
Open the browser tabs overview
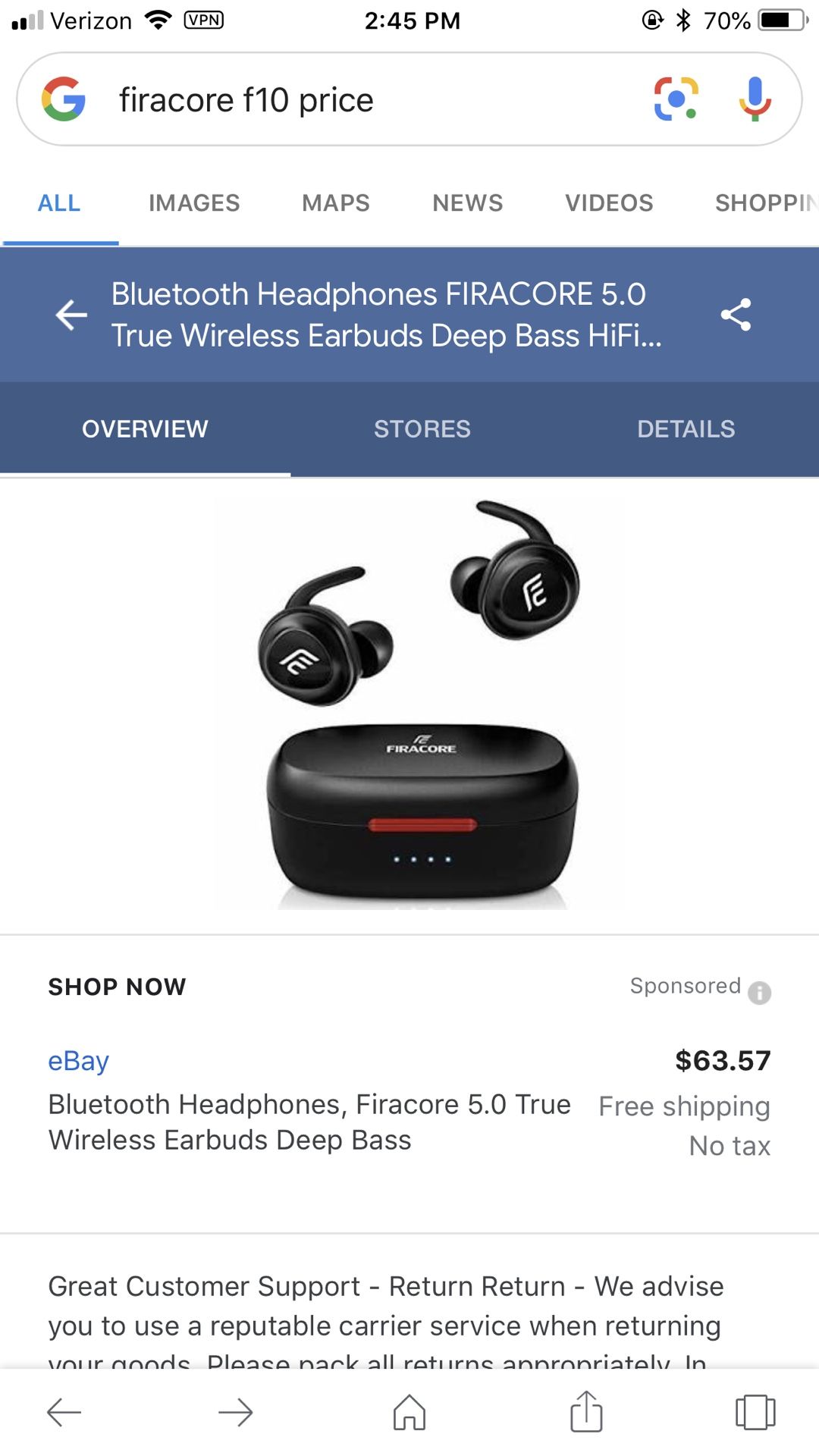[755, 1412]
